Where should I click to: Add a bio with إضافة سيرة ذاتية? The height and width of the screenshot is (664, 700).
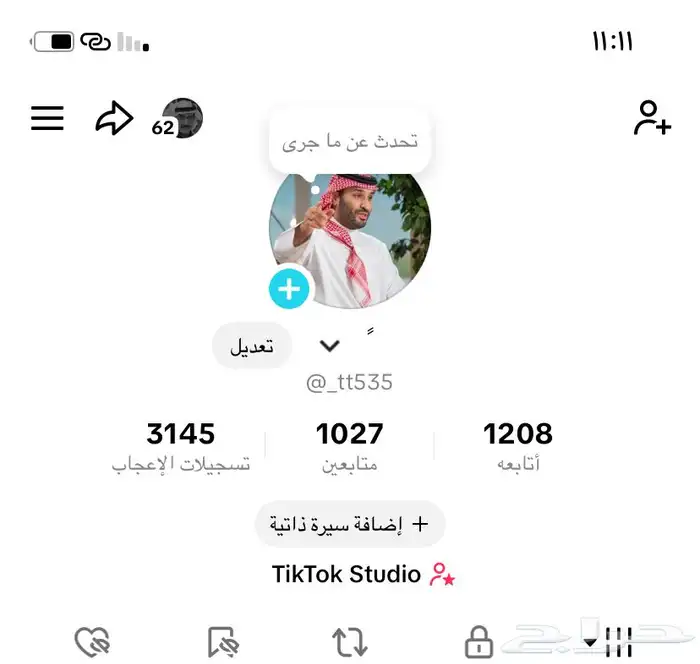[x=349, y=524]
